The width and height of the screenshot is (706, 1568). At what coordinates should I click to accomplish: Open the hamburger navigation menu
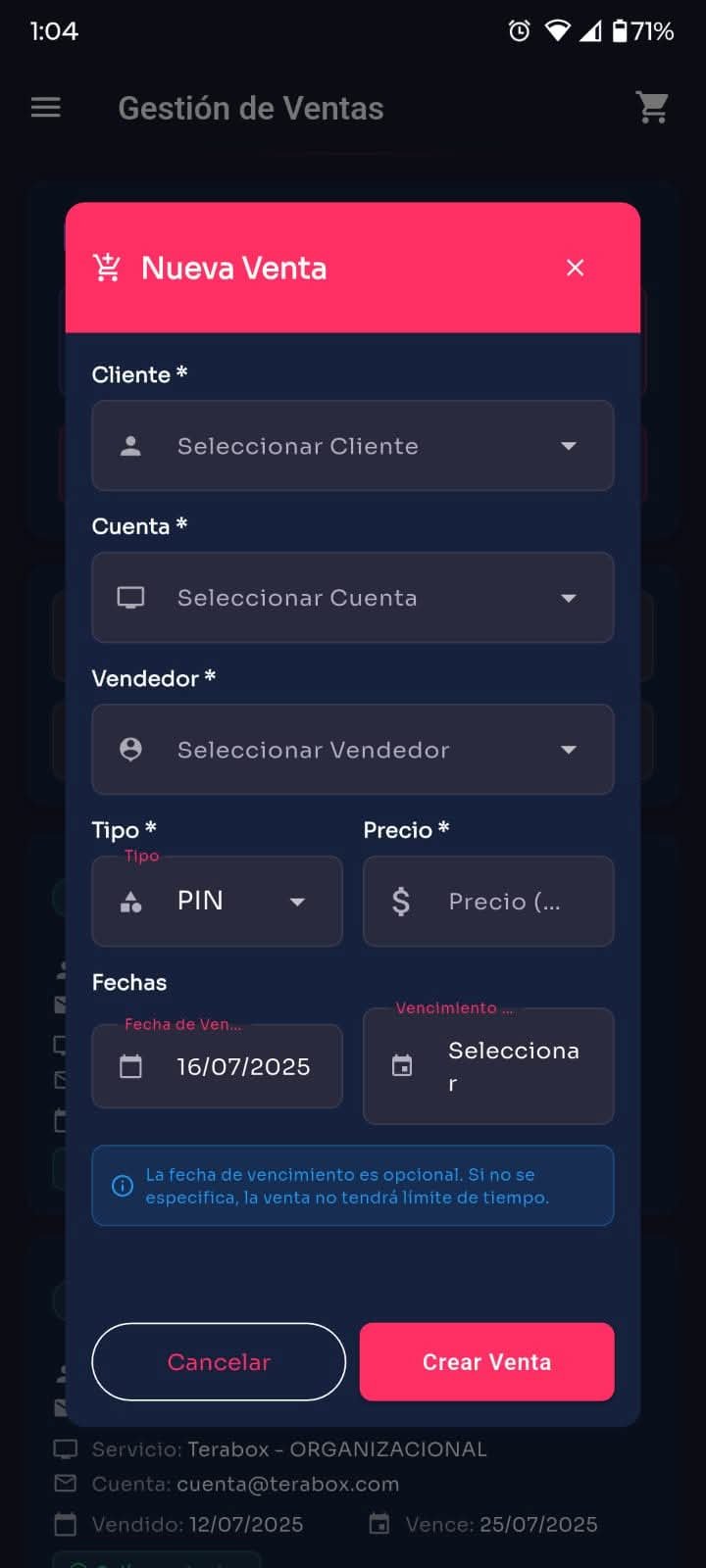point(46,108)
